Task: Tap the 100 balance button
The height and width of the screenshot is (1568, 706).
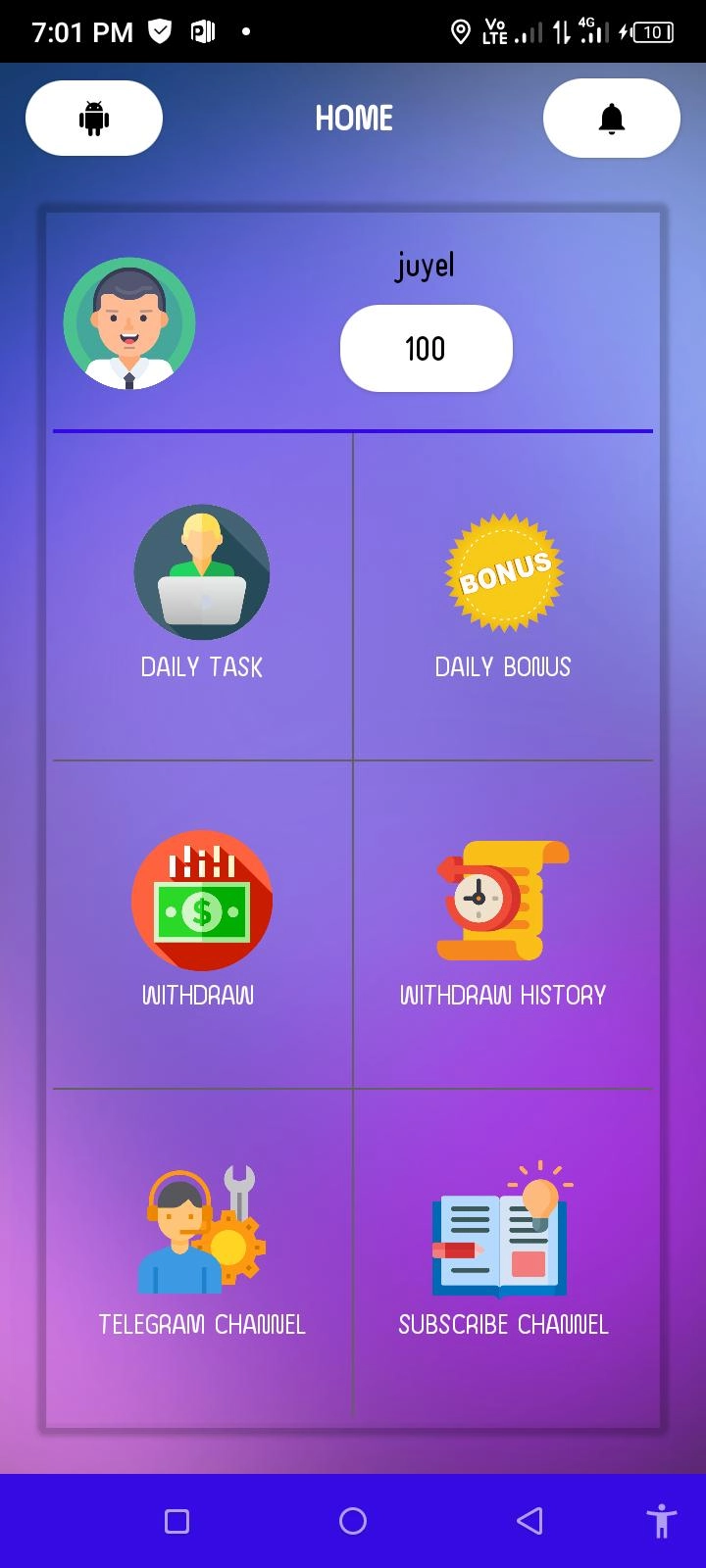Action: click(x=426, y=349)
